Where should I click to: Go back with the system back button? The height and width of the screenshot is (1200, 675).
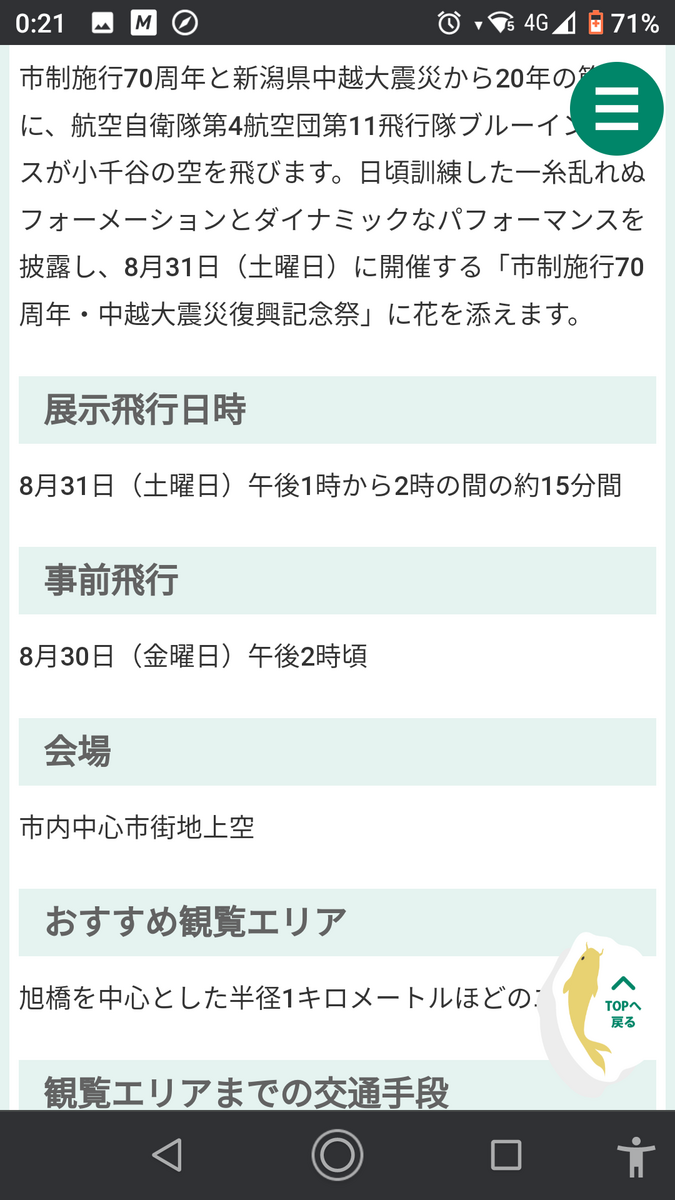[x=168, y=1155]
